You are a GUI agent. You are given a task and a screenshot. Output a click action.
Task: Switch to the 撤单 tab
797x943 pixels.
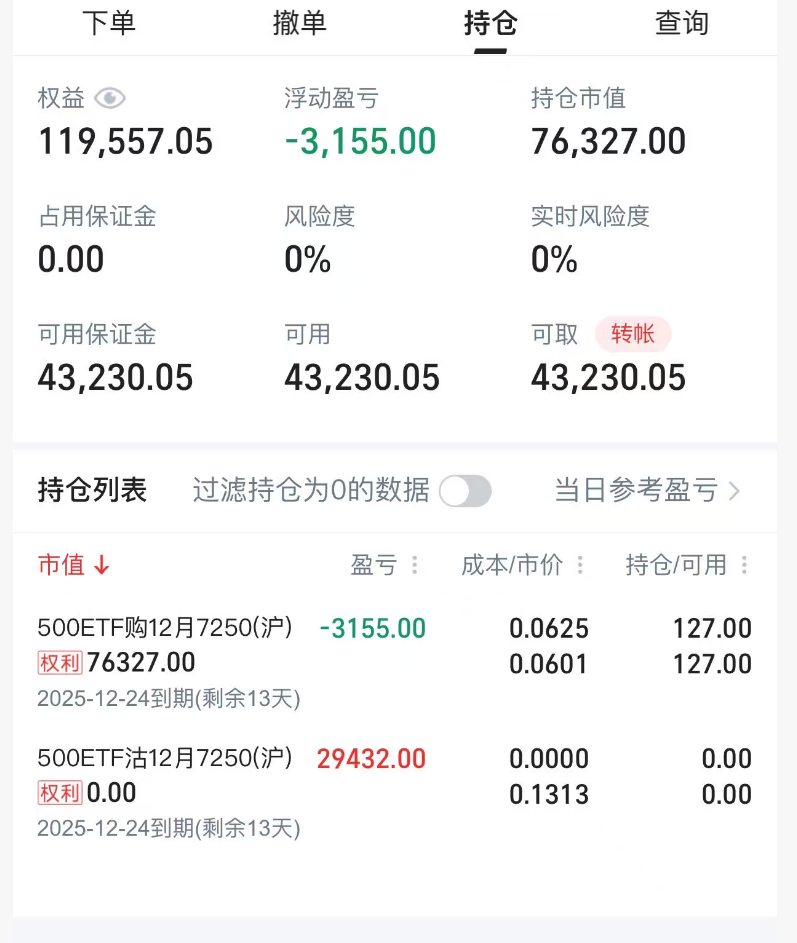[x=299, y=23]
